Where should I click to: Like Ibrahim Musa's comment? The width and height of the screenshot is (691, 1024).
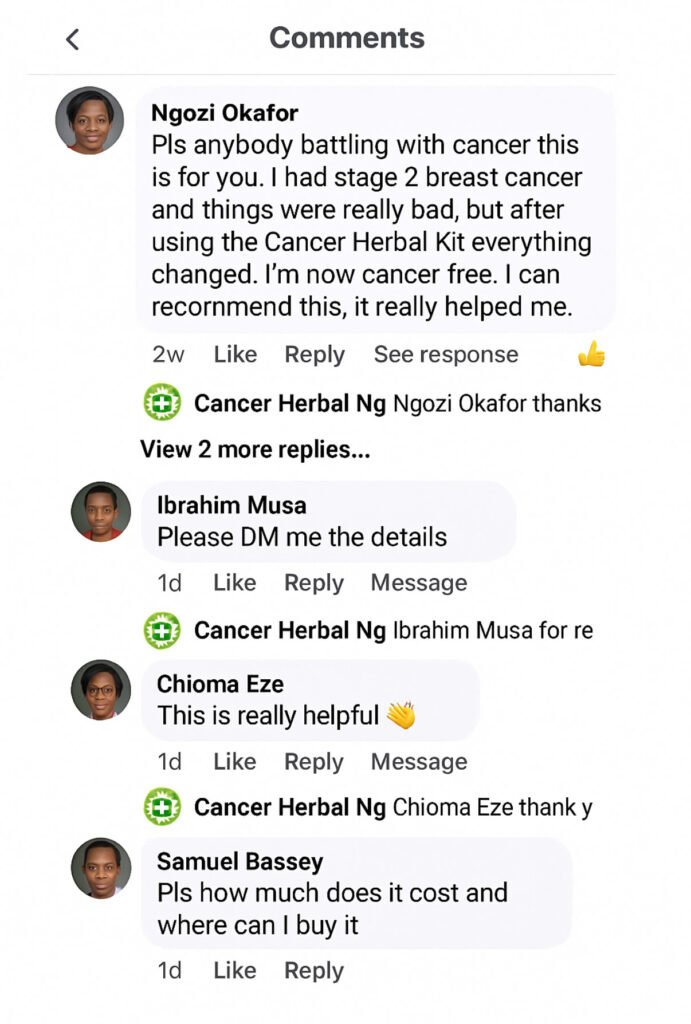point(235,582)
